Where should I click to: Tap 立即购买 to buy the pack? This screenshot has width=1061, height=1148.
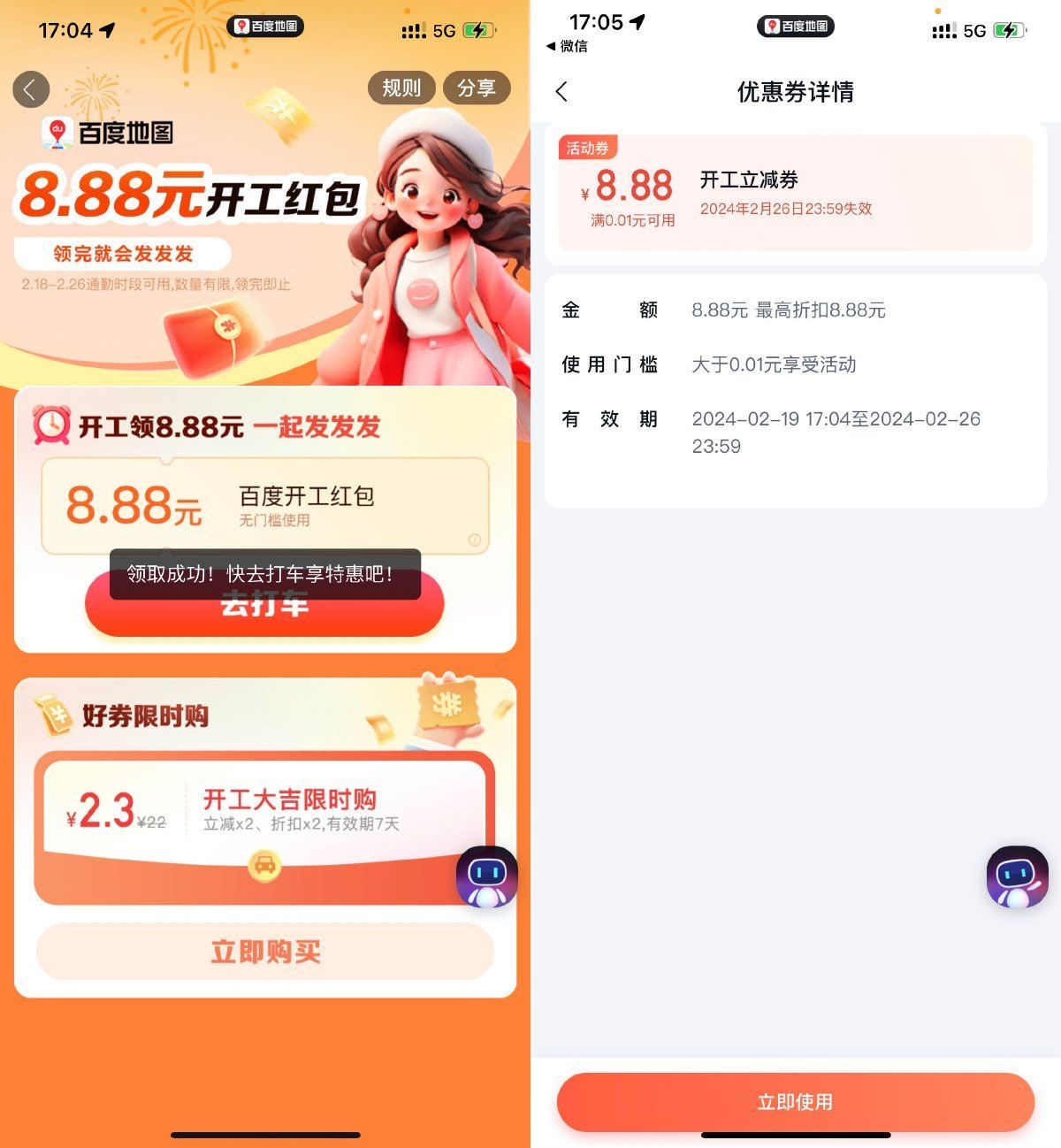coord(264,952)
